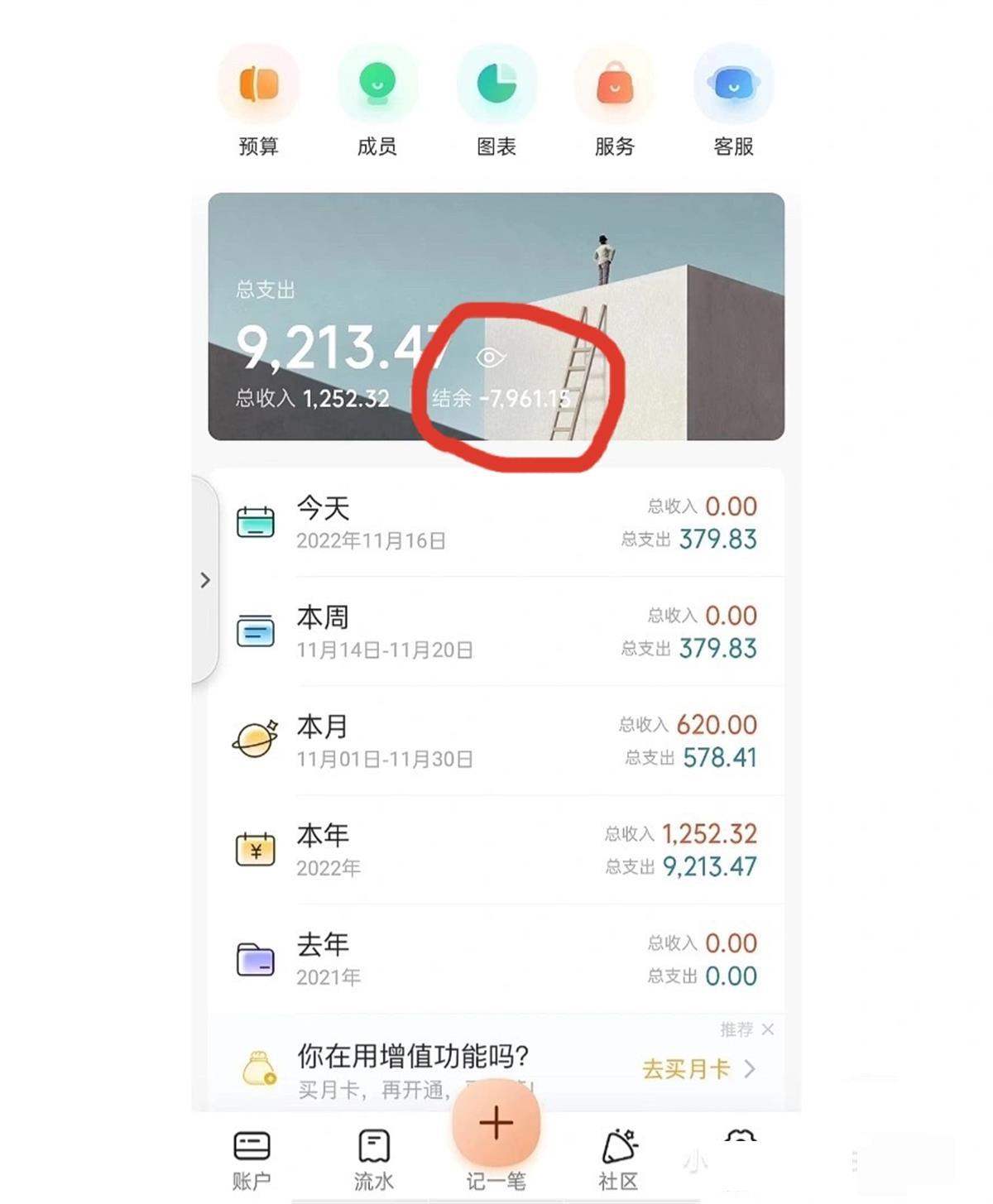The height and width of the screenshot is (1204, 993).
Task: Expand the side panel arrow handle
Action: point(205,580)
